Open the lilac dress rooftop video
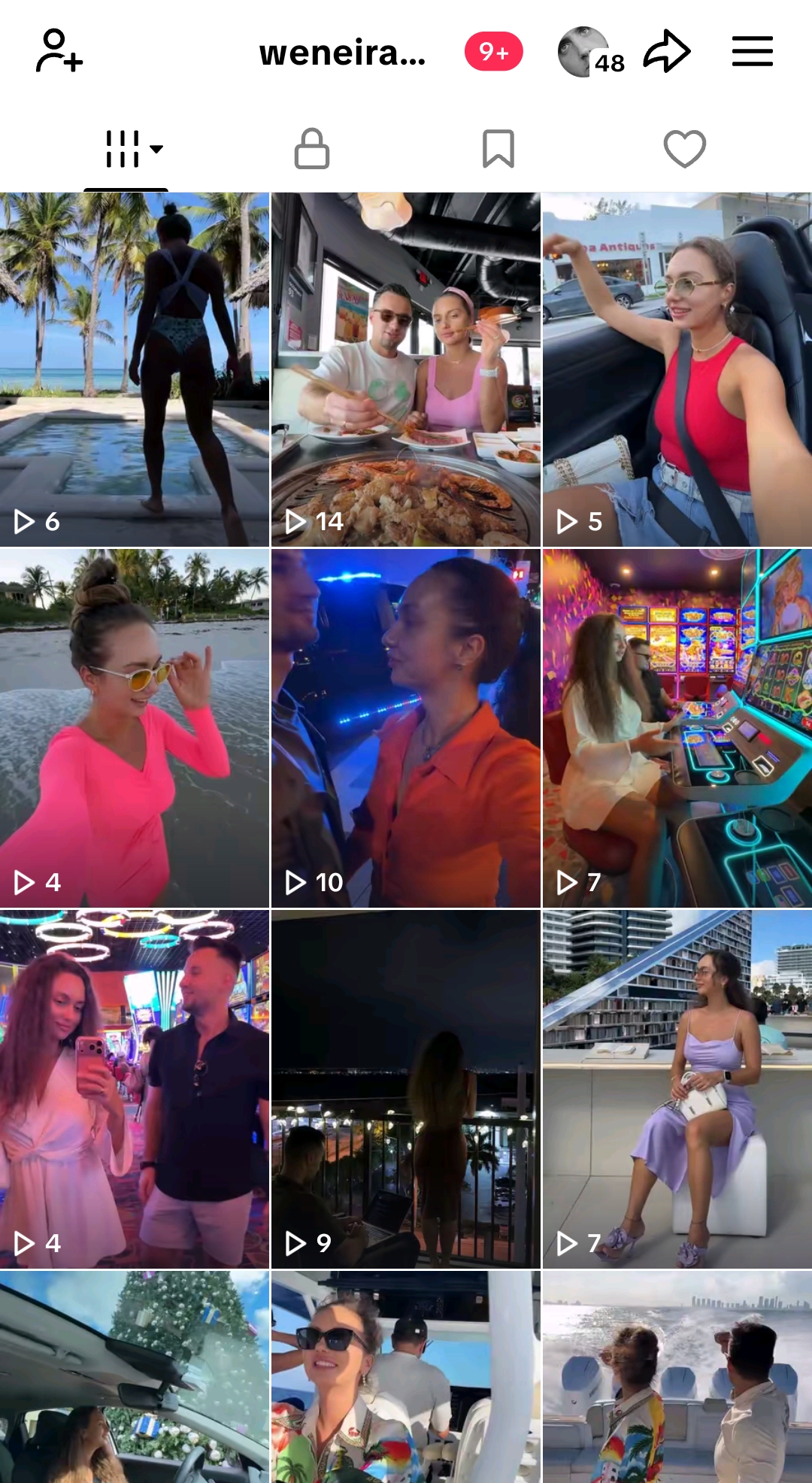The width and height of the screenshot is (812, 1483). [x=677, y=1089]
